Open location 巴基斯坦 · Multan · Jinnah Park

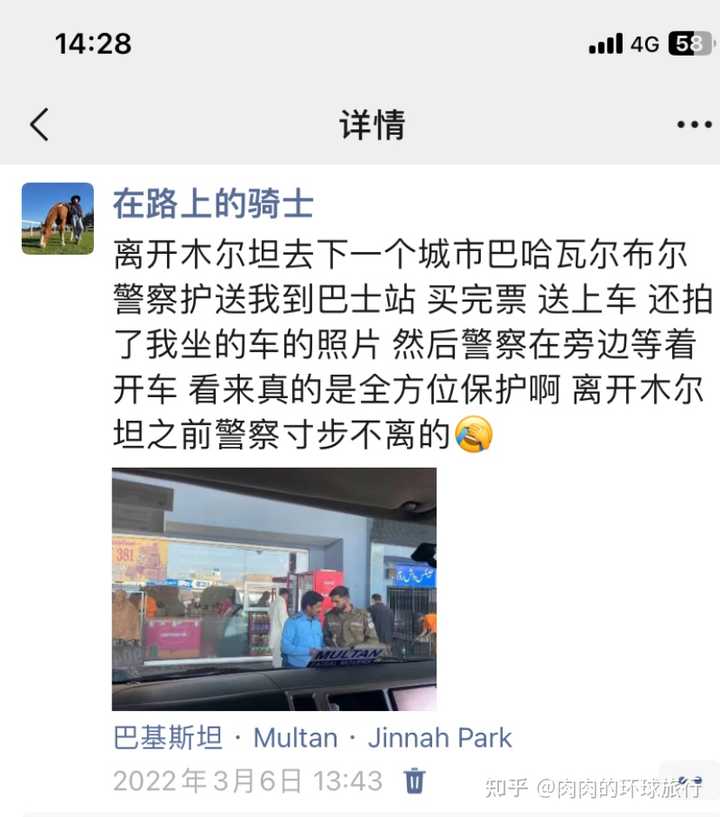[312, 739]
